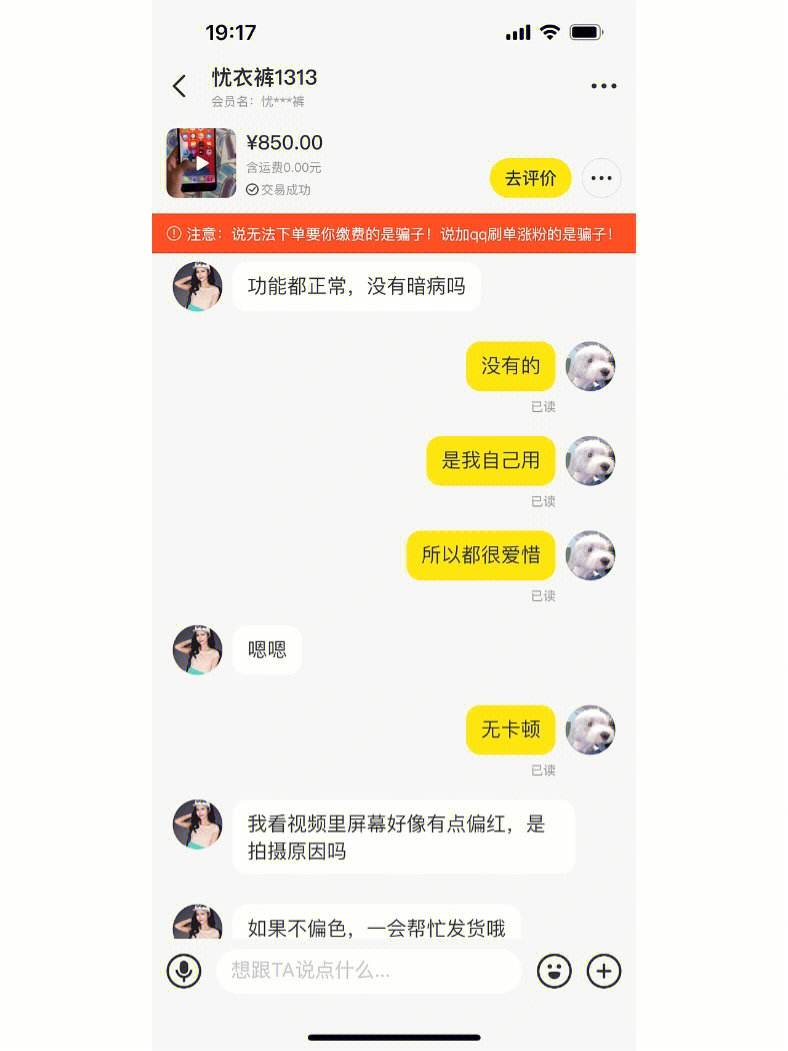The image size is (788, 1051).
Task: Open the overflow menu in the chat header
Action: click(603, 86)
